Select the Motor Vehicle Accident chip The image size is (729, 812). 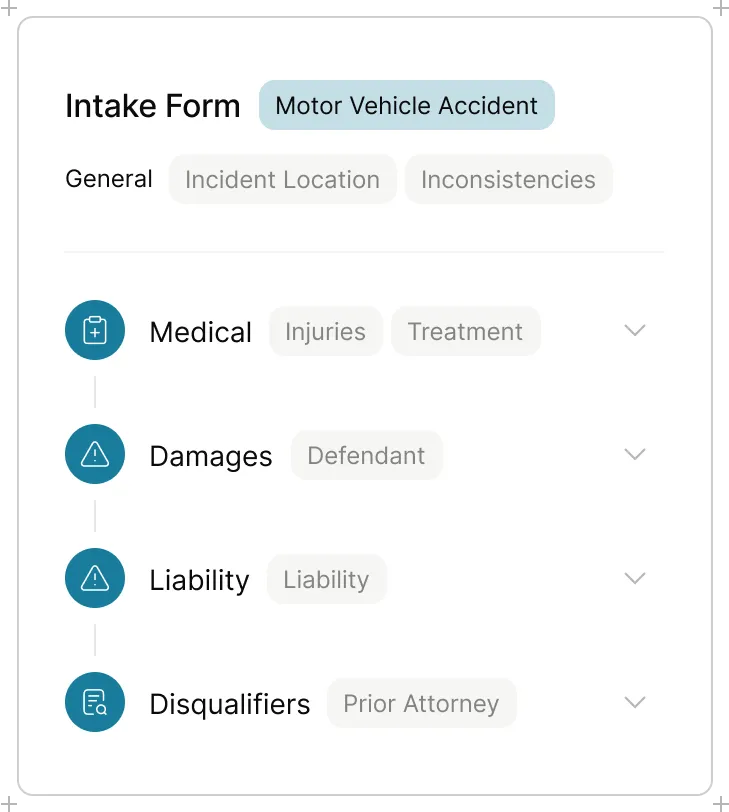[406, 105]
